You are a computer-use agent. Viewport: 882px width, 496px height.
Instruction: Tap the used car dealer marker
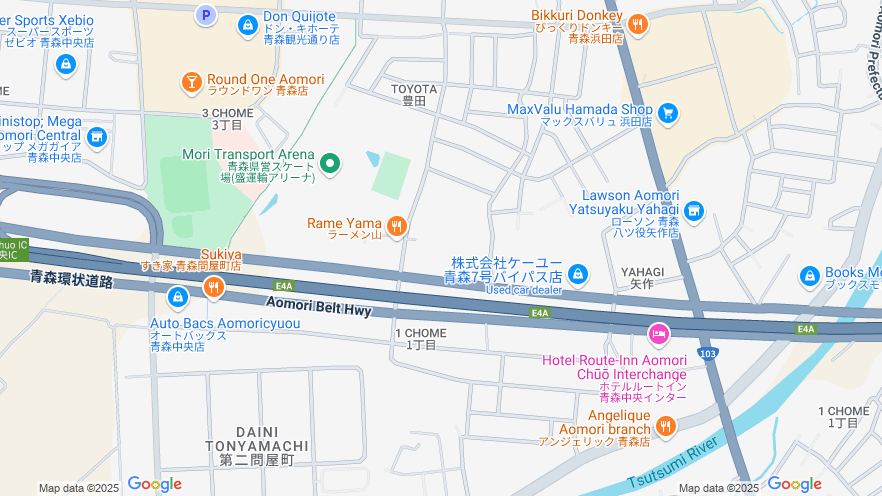point(577,272)
